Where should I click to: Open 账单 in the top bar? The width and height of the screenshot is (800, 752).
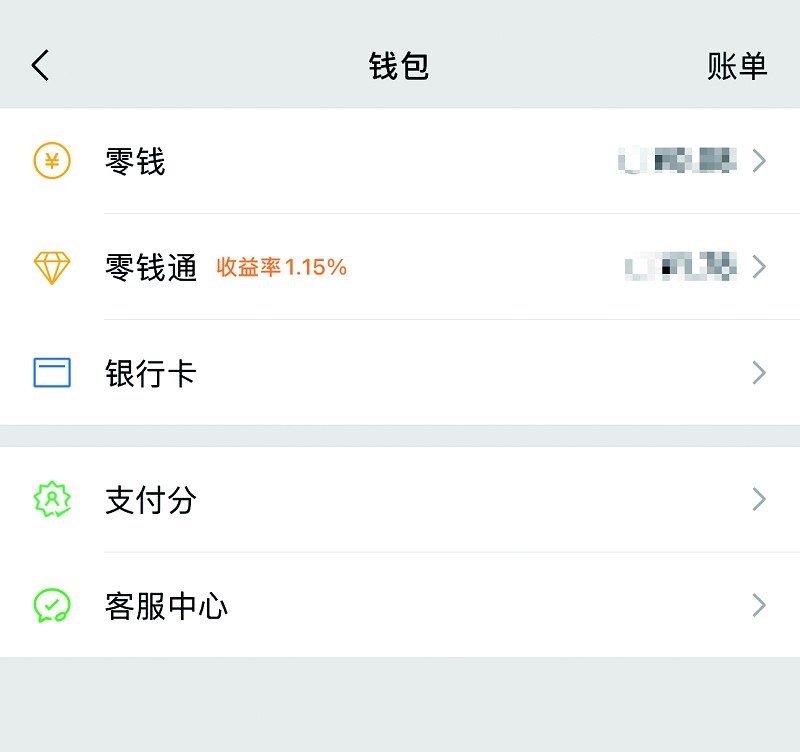pyautogui.click(x=737, y=66)
